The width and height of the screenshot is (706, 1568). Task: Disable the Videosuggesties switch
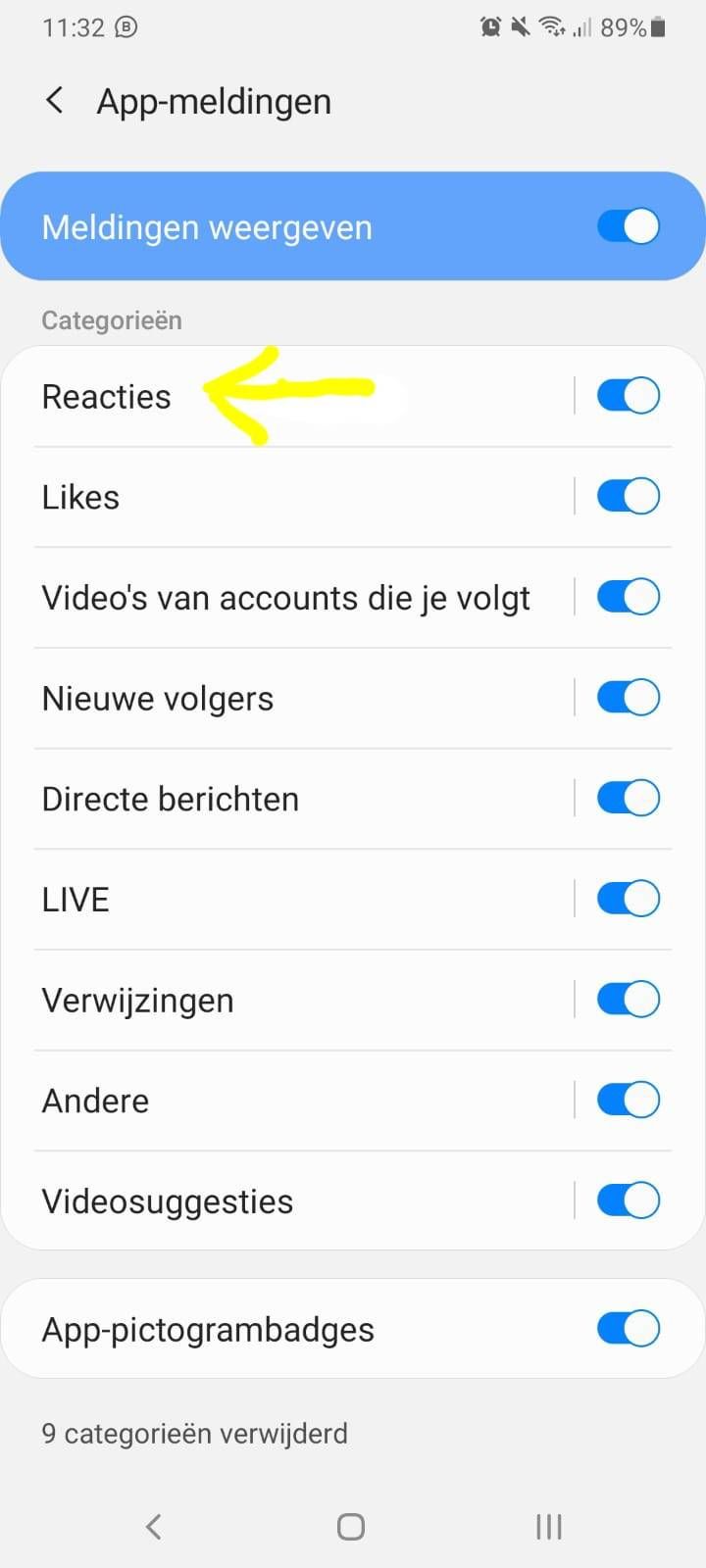(629, 1200)
